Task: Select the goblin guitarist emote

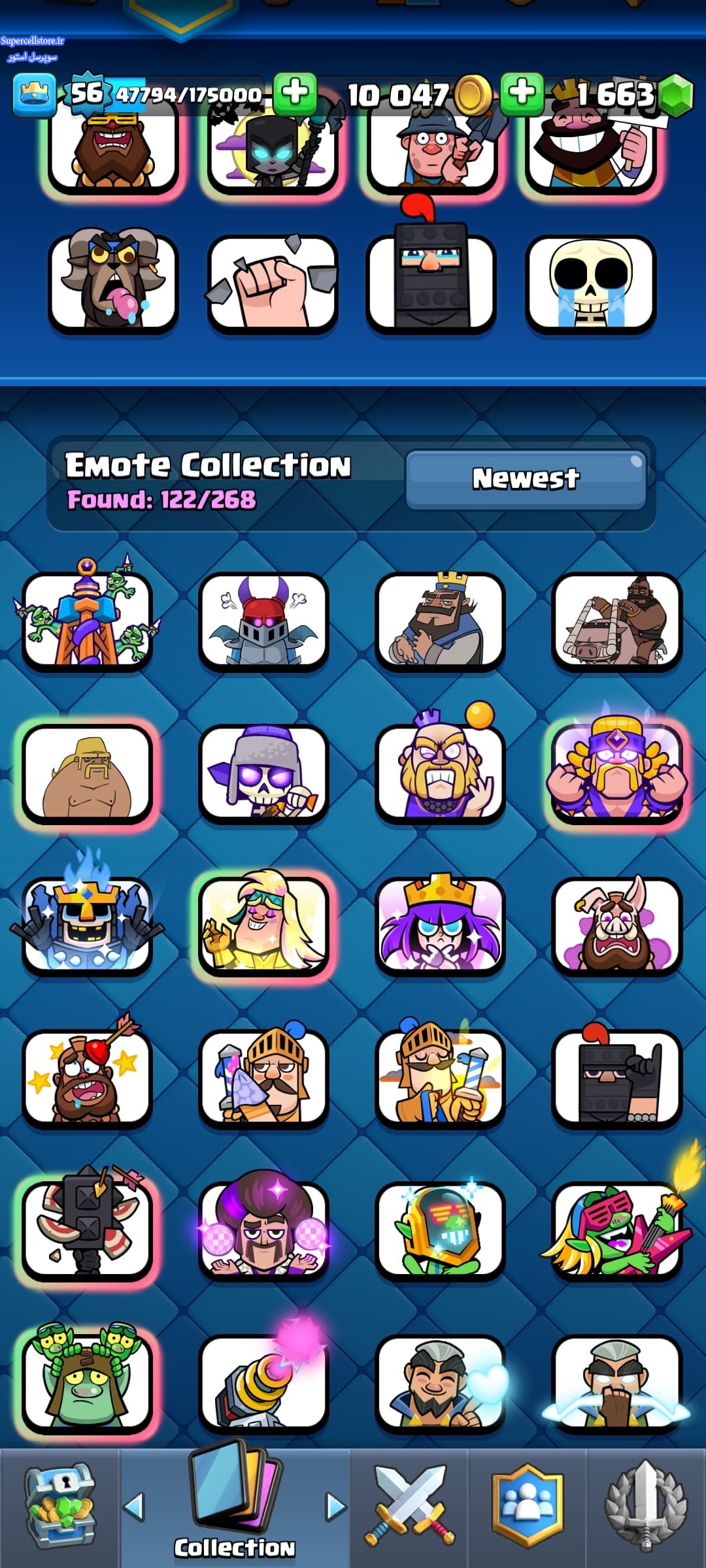Action: coord(617,1228)
